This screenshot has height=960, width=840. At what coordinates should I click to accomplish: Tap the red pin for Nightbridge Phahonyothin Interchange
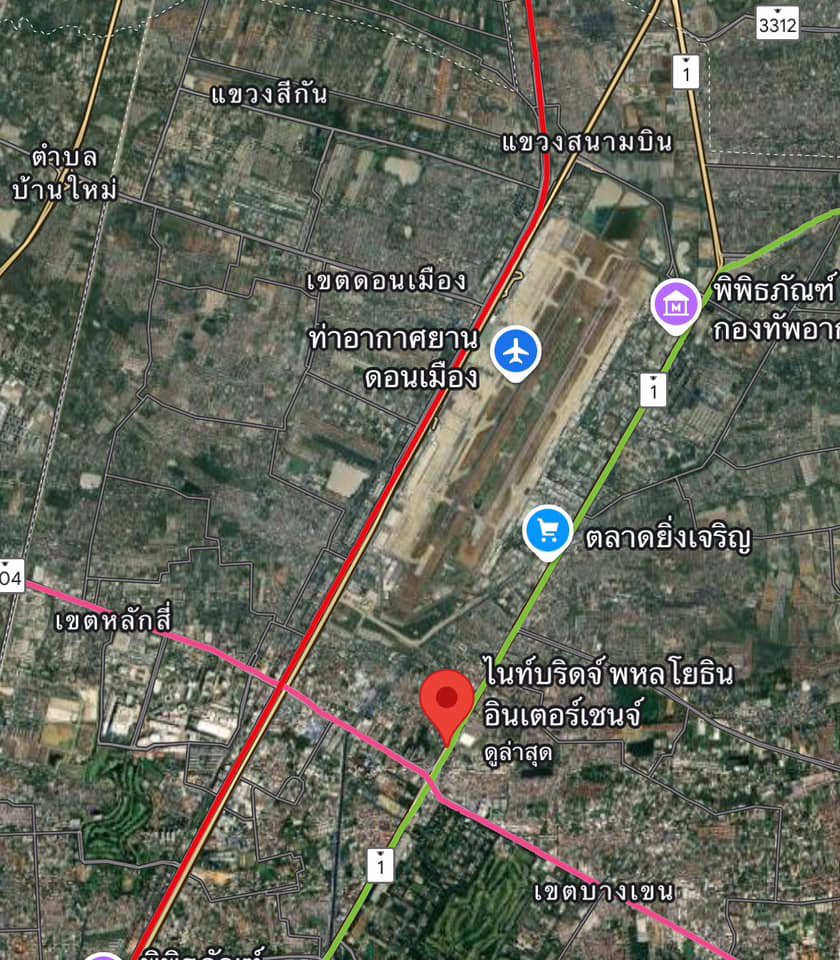coord(447,700)
